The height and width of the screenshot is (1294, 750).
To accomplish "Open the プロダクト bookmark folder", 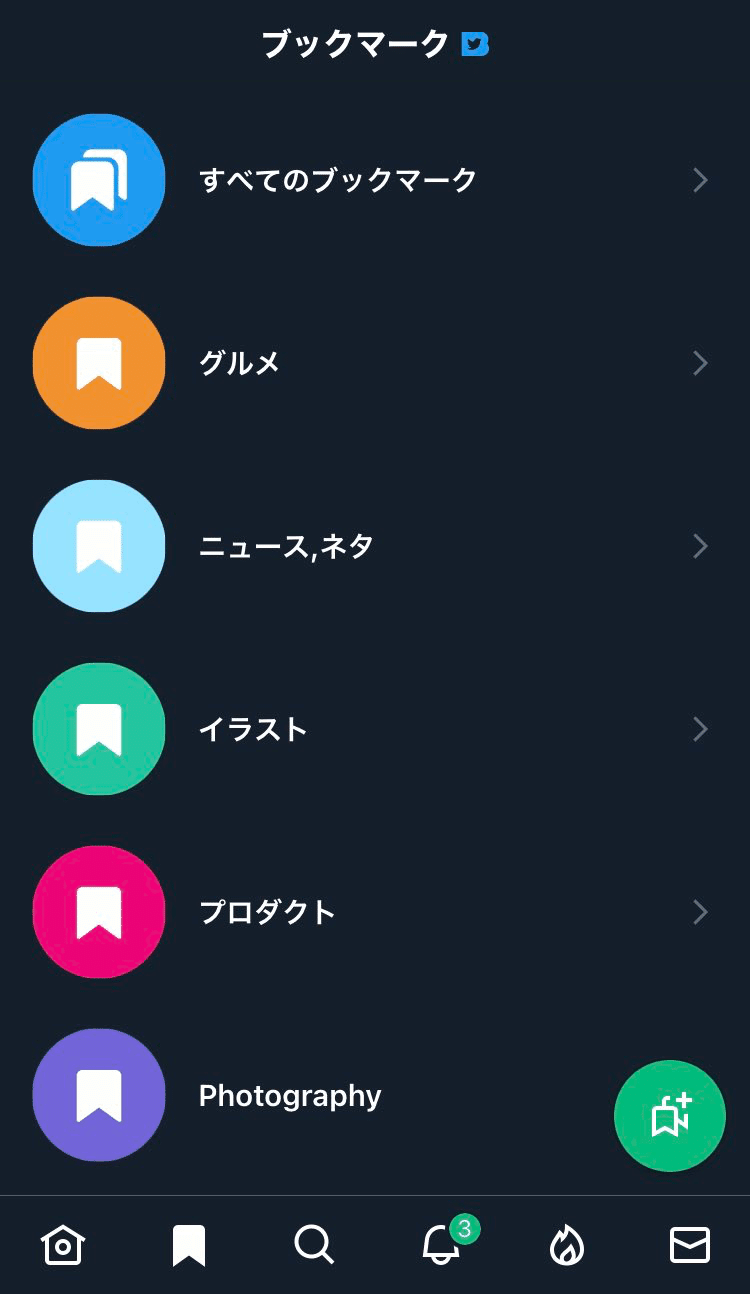I will (375, 912).
